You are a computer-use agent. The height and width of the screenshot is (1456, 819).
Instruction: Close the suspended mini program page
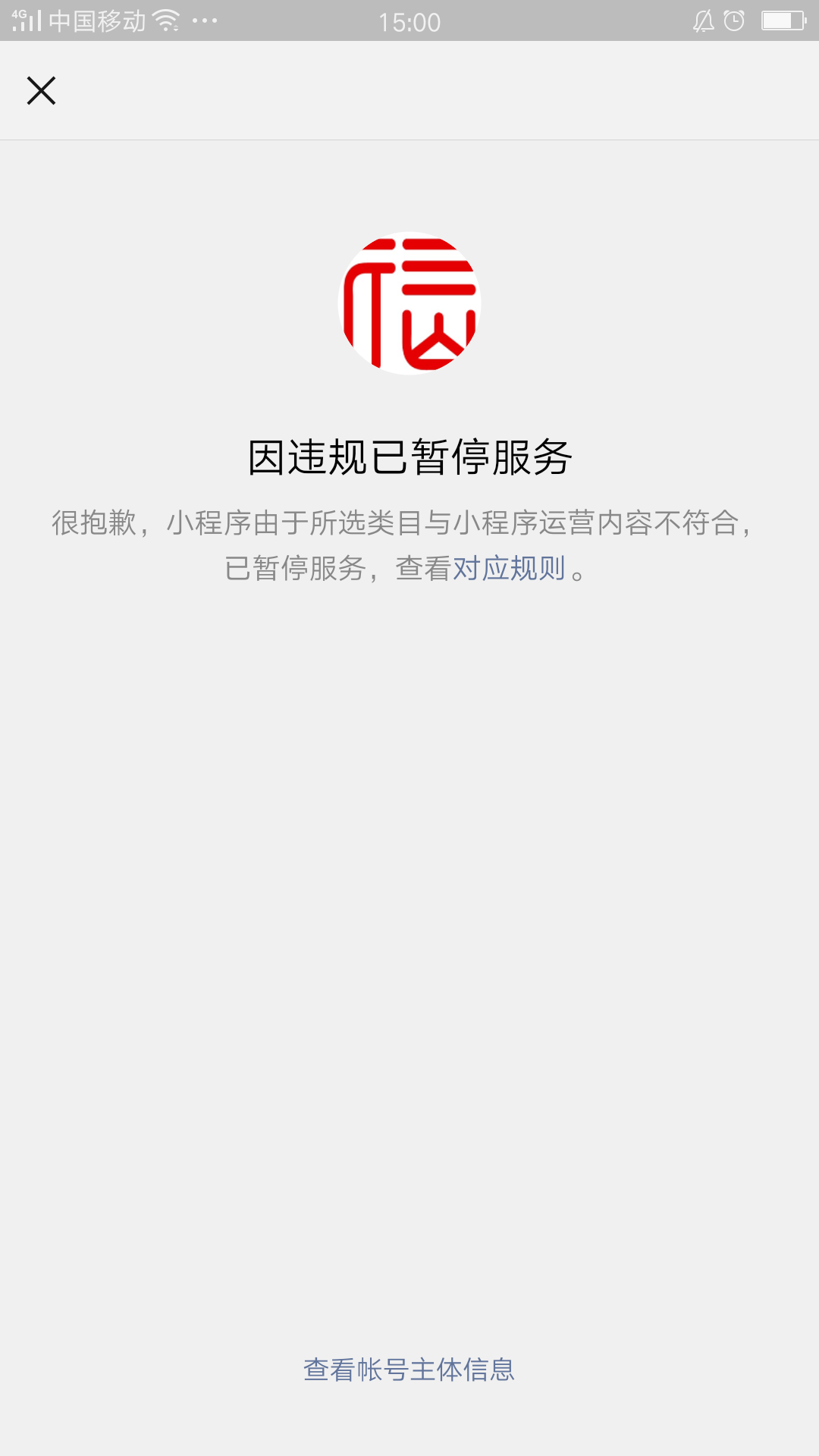pyautogui.click(x=42, y=91)
